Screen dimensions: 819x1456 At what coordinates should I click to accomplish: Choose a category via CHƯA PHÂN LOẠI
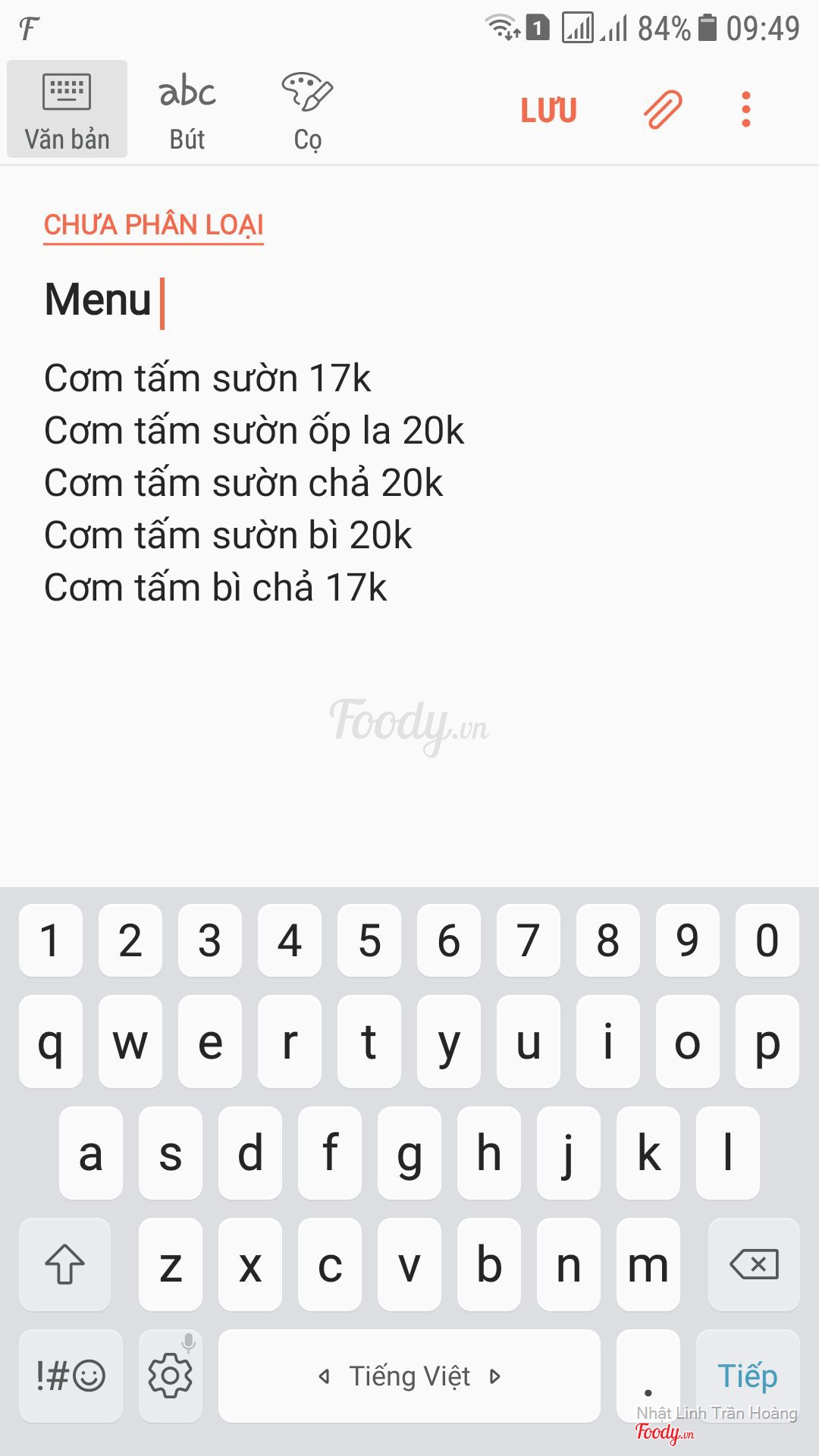153,225
